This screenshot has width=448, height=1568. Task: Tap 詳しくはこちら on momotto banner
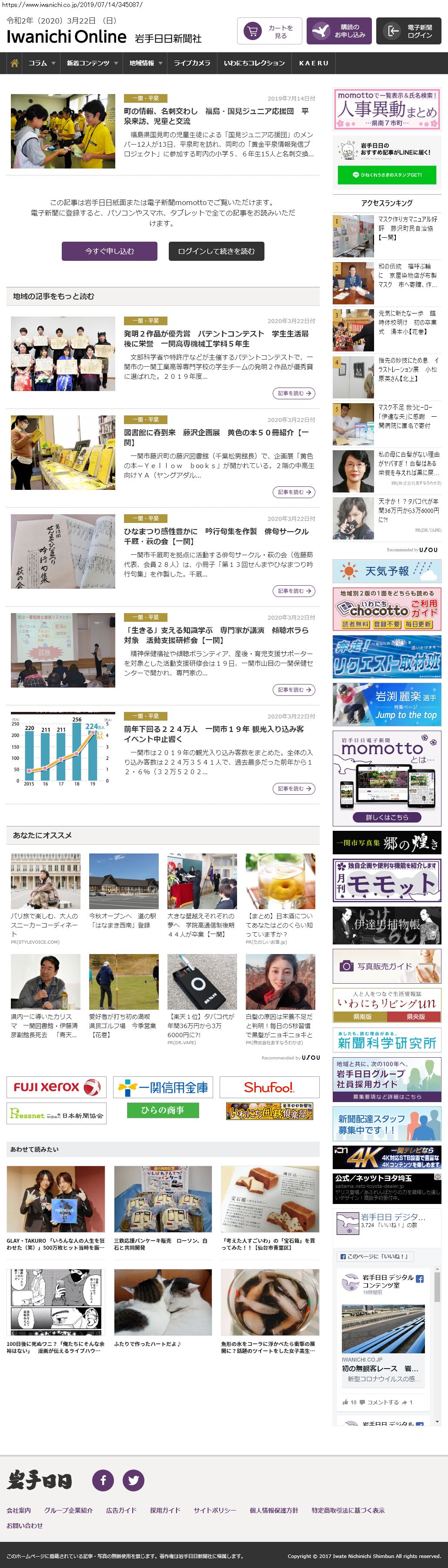click(387, 817)
